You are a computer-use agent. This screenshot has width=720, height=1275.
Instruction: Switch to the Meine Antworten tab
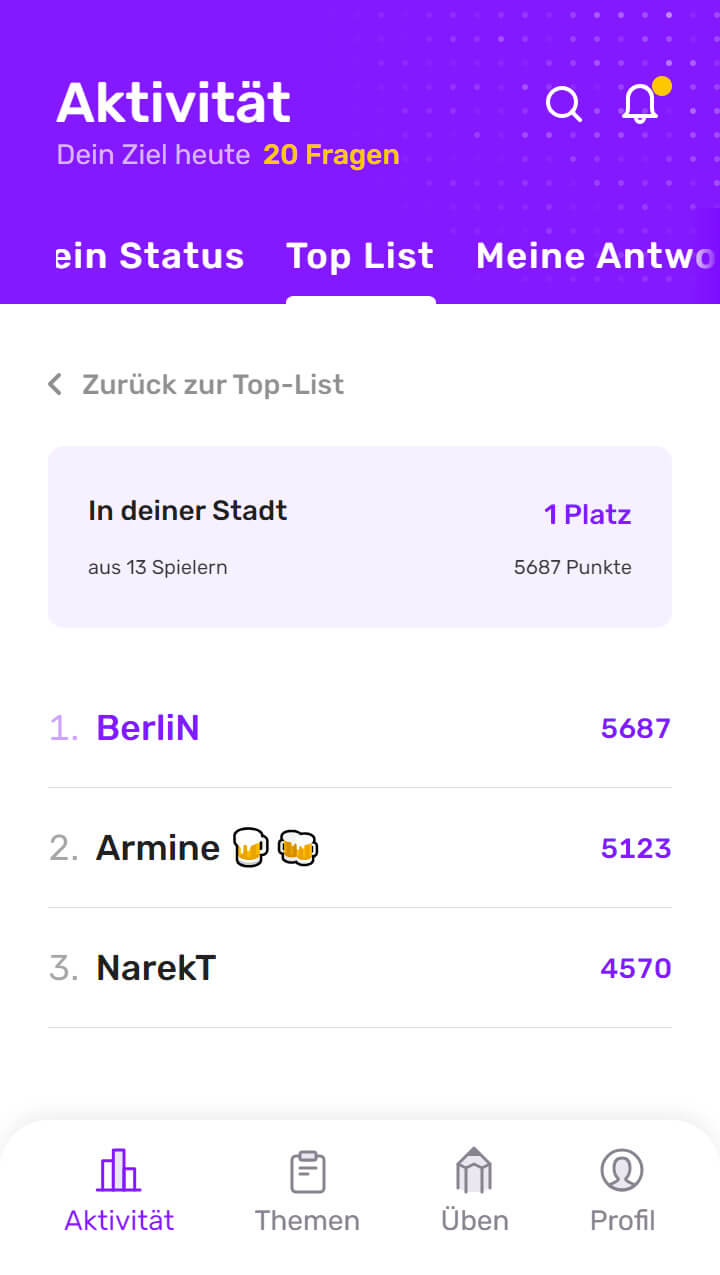(x=595, y=256)
